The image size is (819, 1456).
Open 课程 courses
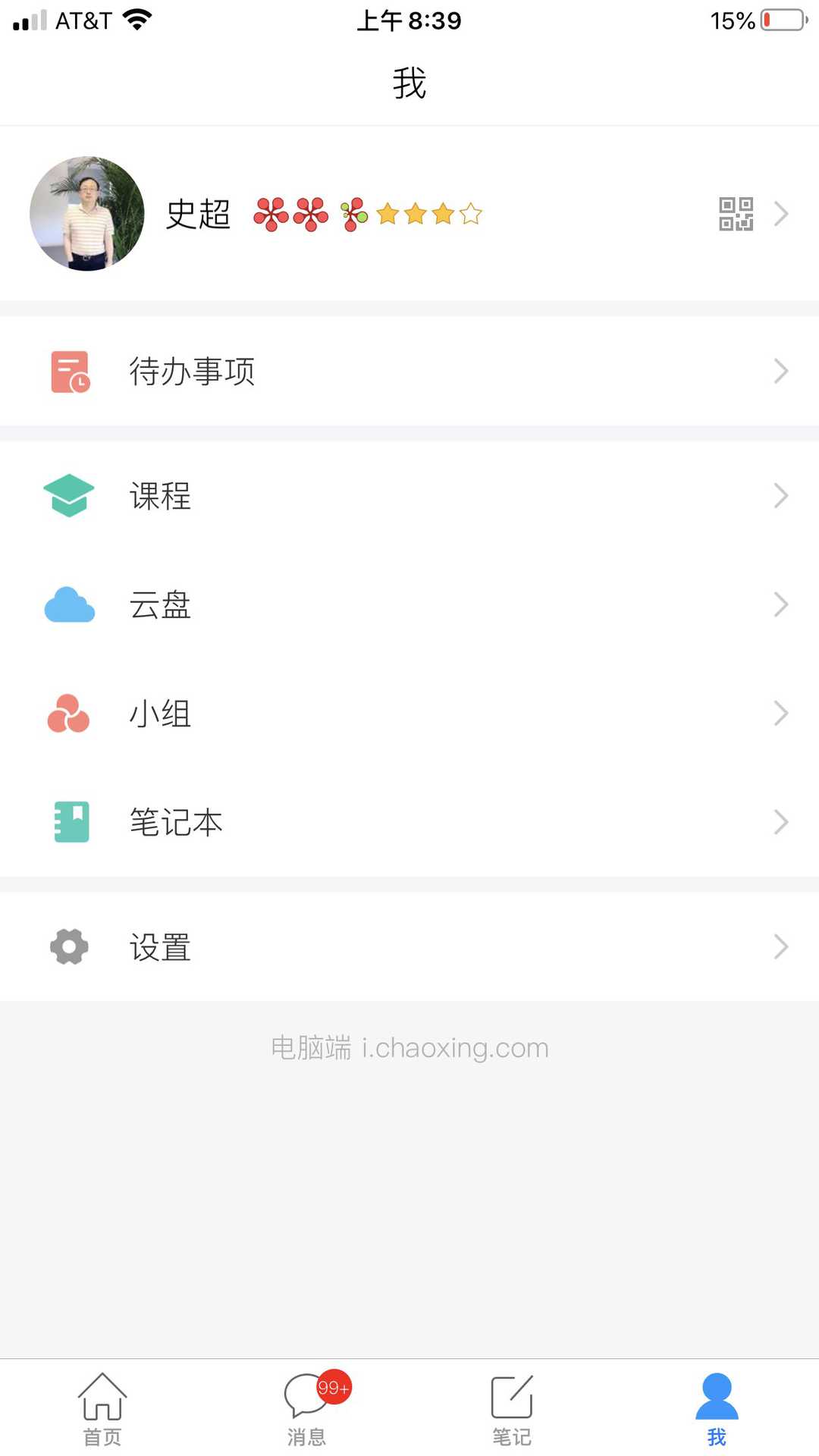pyautogui.click(x=409, y=496)
